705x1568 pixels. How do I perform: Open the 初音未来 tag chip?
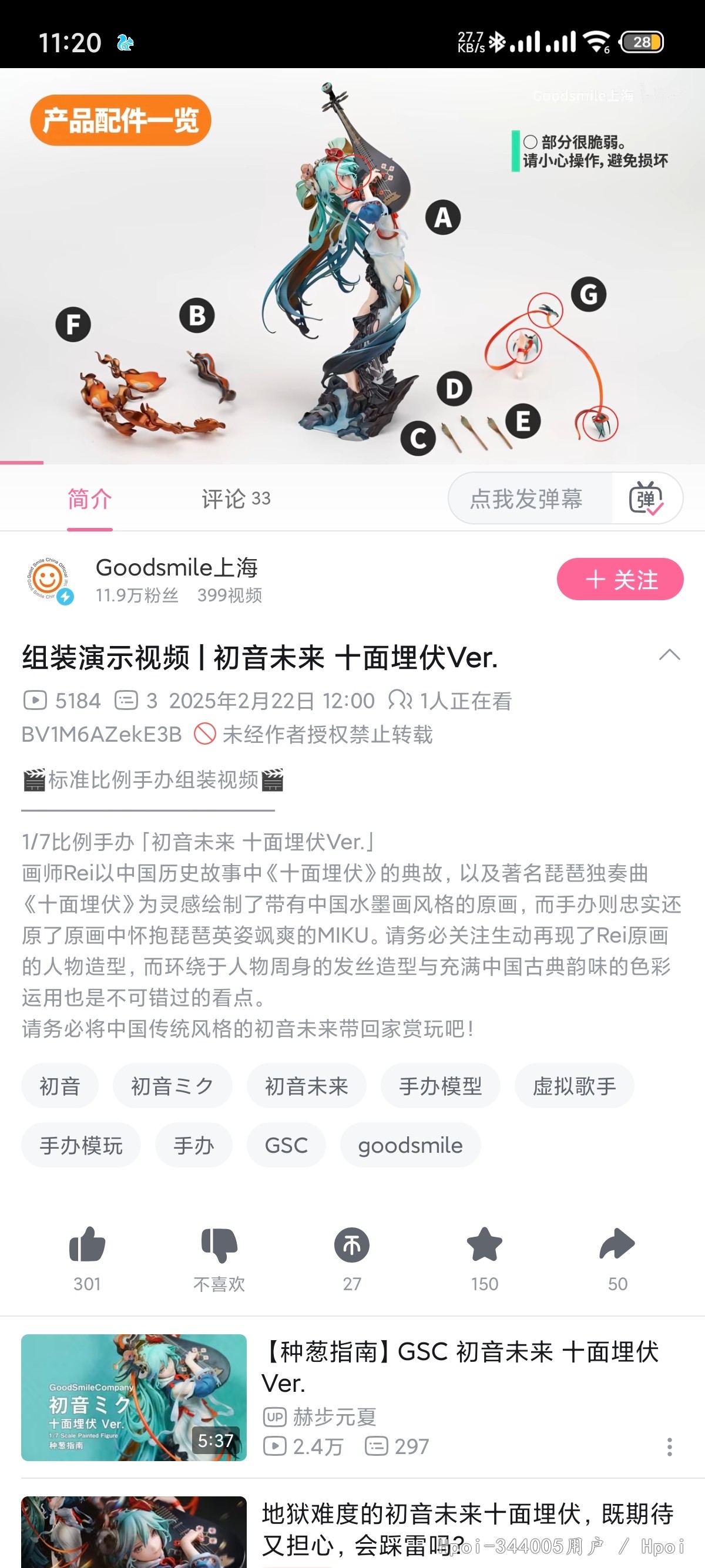point(306,1086)
